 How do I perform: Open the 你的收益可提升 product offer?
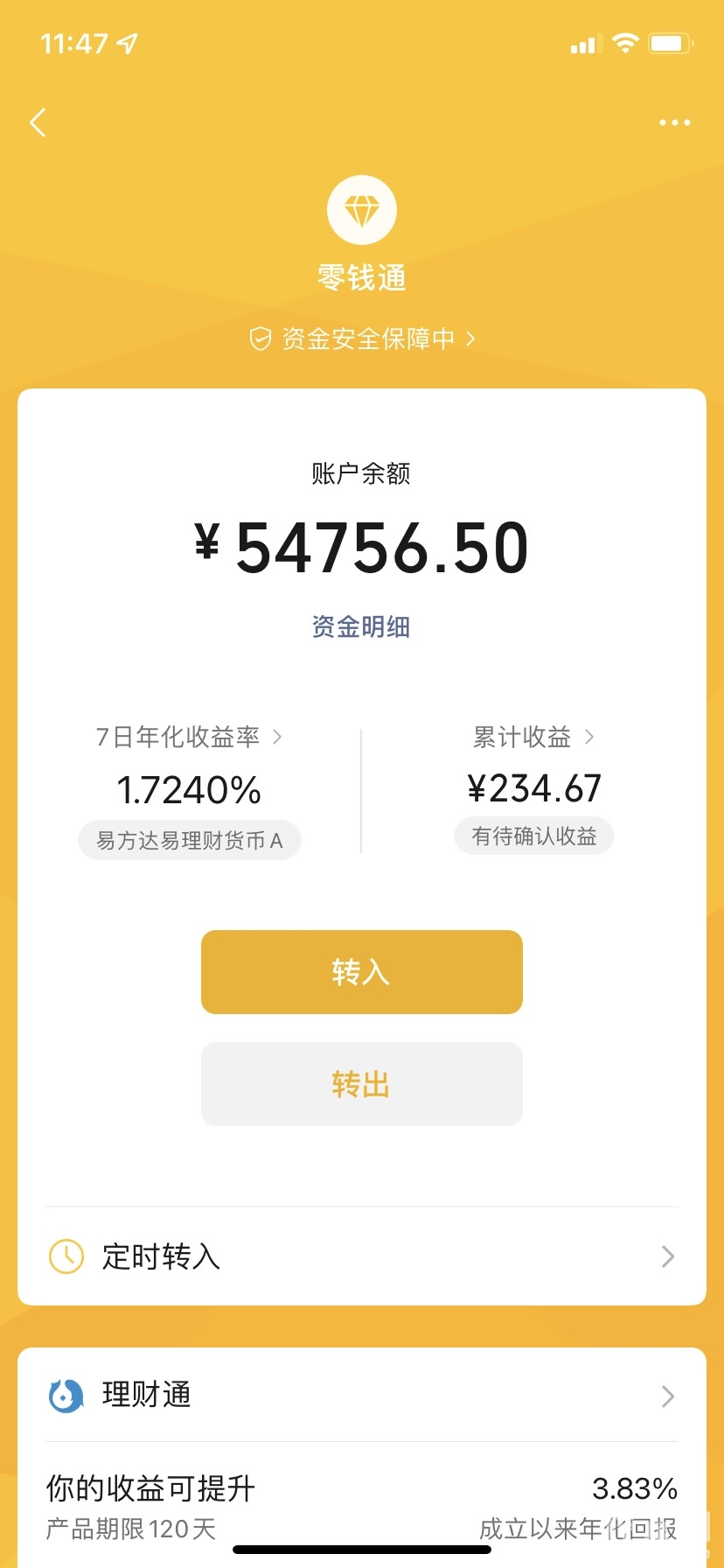pyautogui.click(x=361, y=1505)
